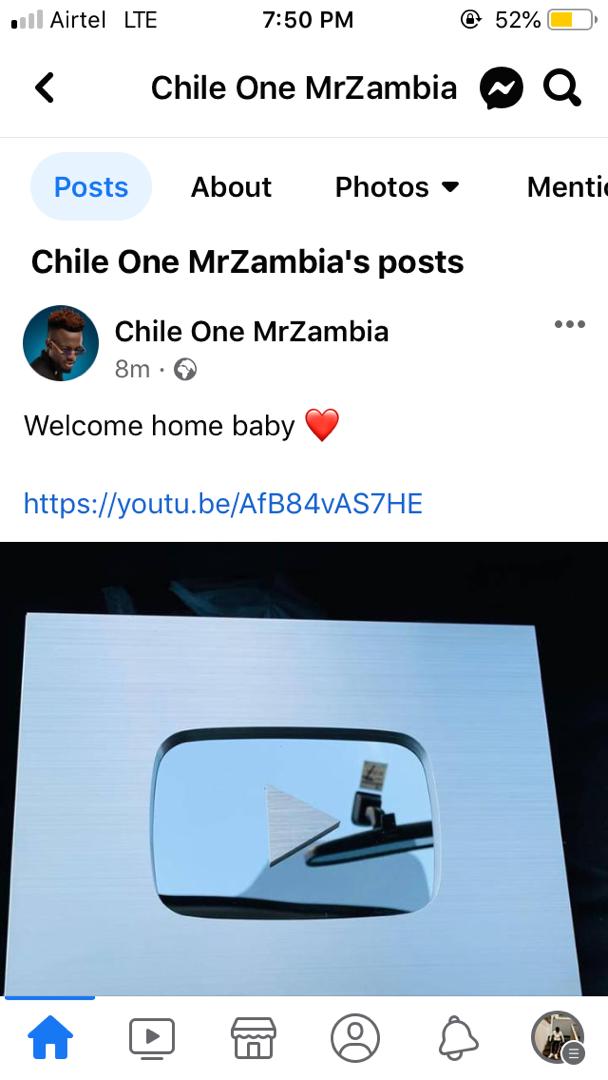
Task: Open Chile One MrZambia's profile picture
Action: pos(61,344)
